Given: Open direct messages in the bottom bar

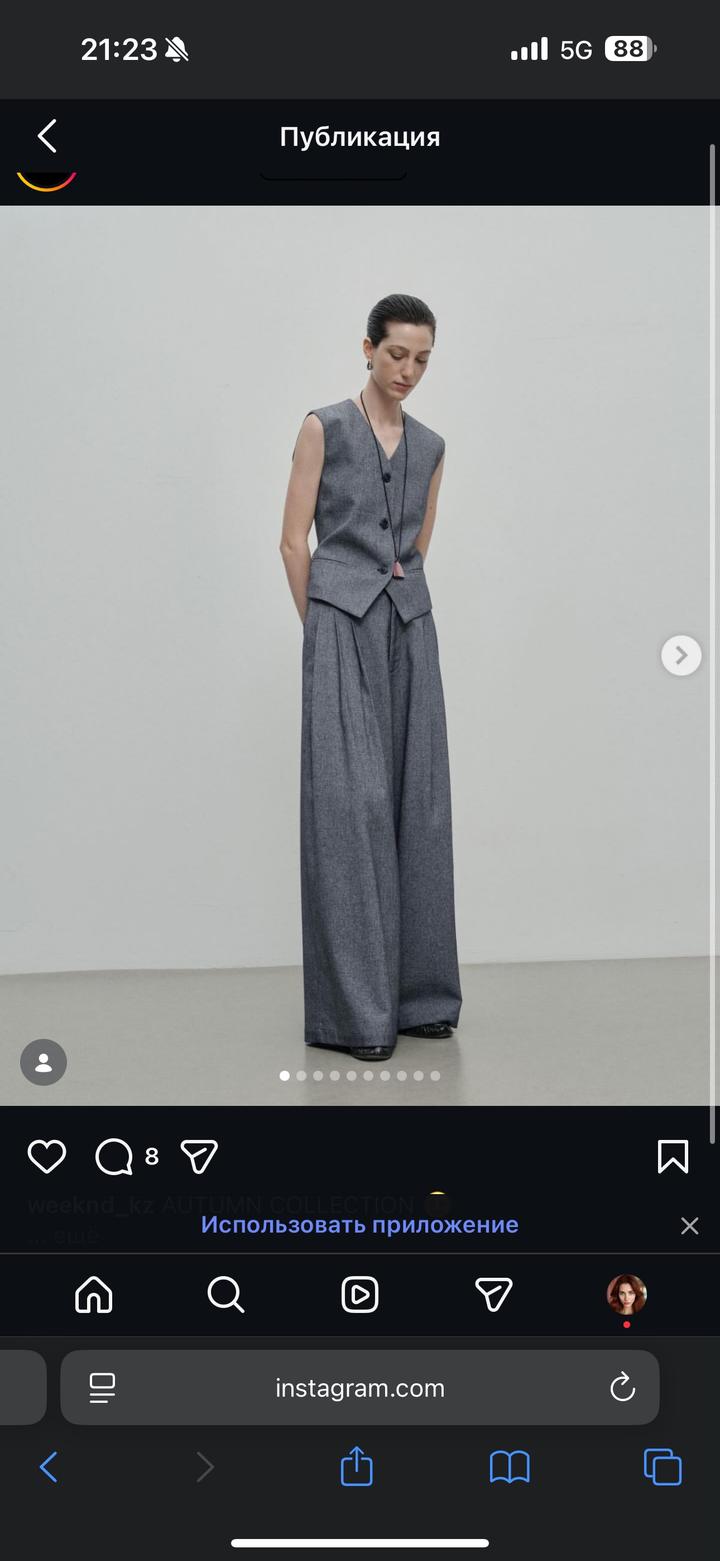Looking at the screenshot, I should click(x=493, y=1294).
